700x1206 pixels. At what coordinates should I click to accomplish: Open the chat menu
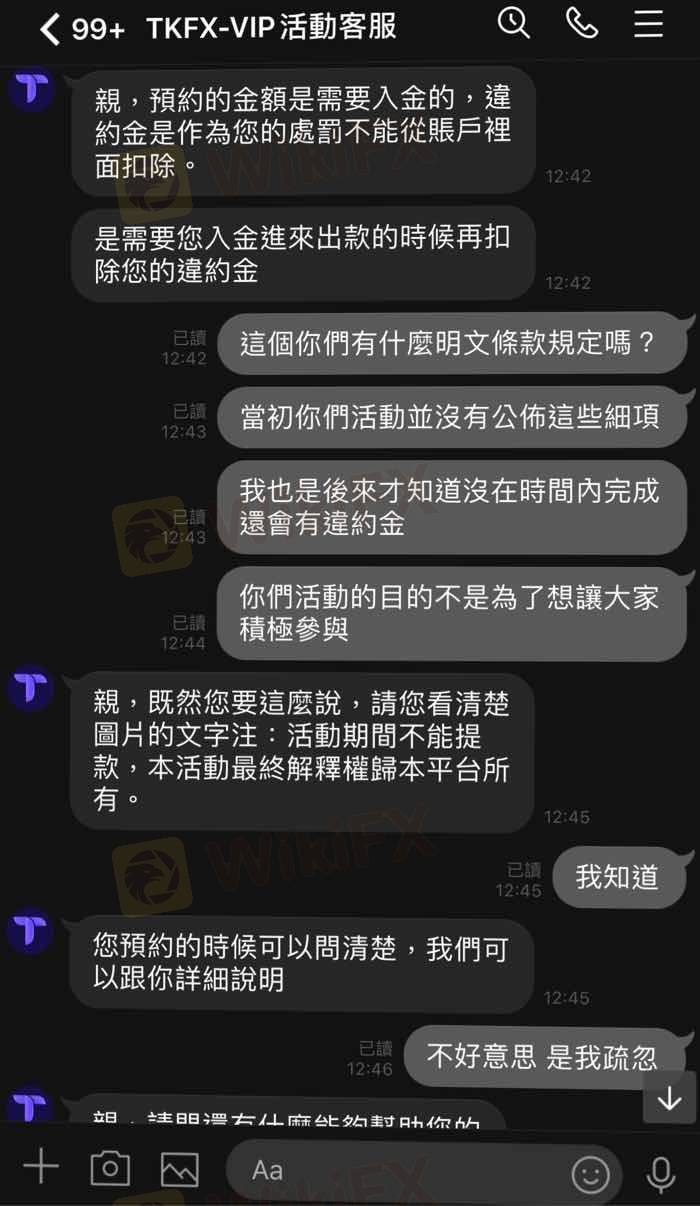click(x=649, y=24)
